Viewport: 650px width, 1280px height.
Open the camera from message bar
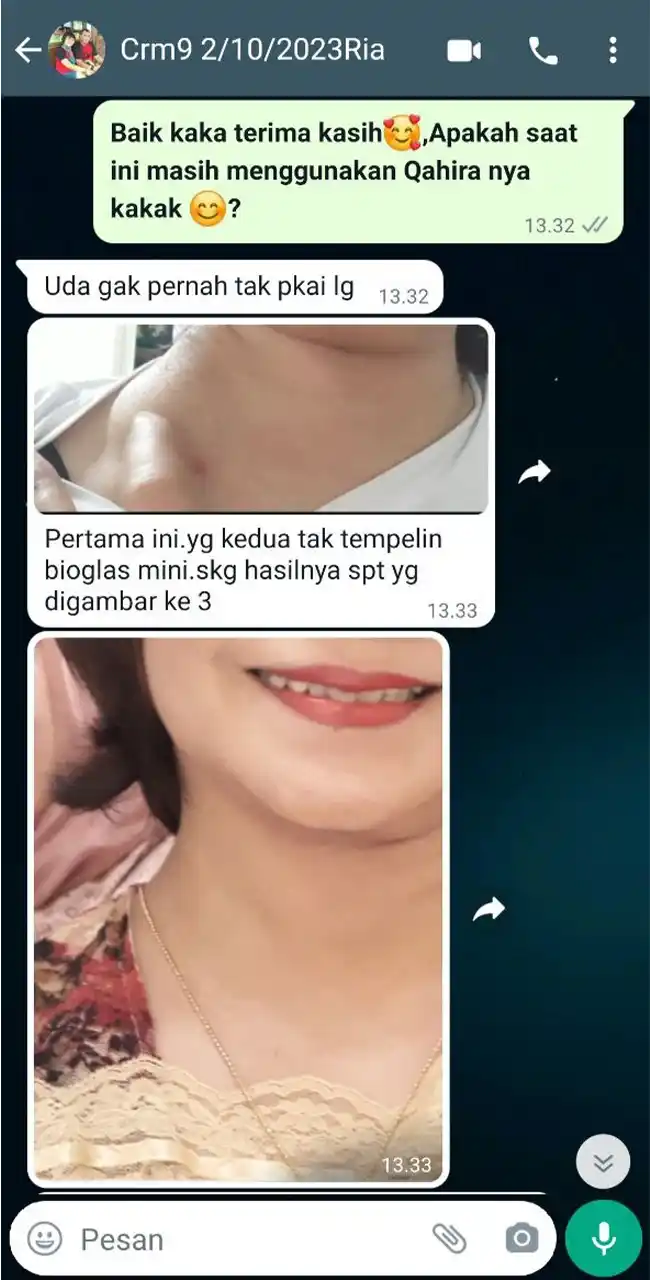521,1239
